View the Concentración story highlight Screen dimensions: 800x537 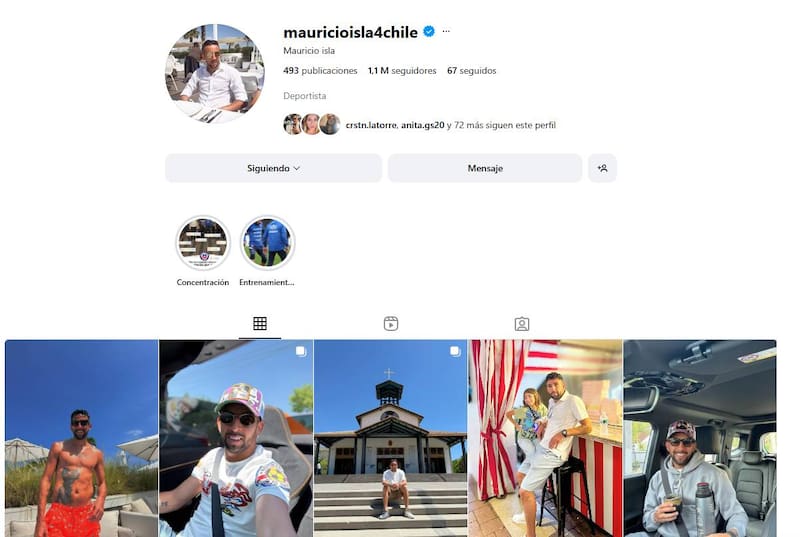tap(203, 243)
